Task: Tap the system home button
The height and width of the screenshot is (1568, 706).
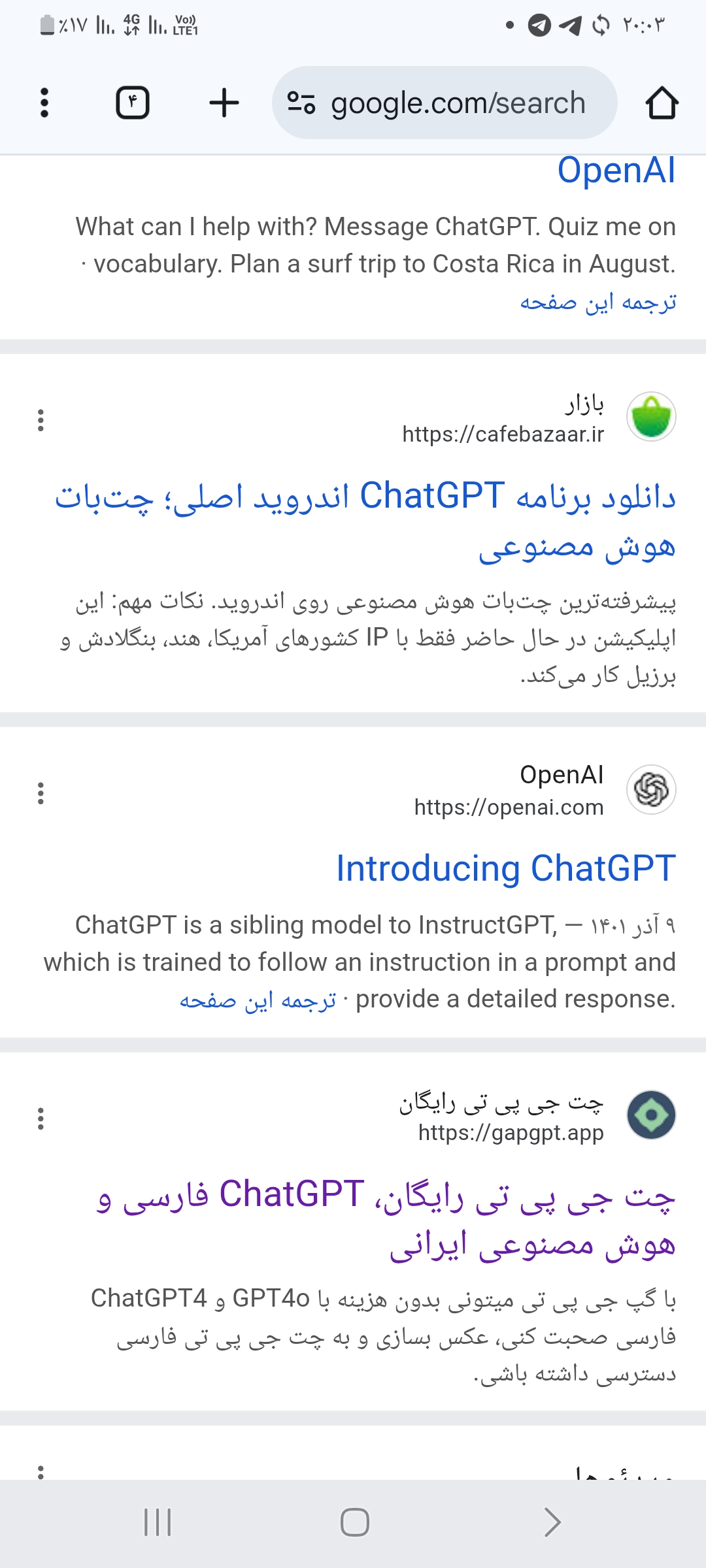Action: click(x=354, y=1522)
